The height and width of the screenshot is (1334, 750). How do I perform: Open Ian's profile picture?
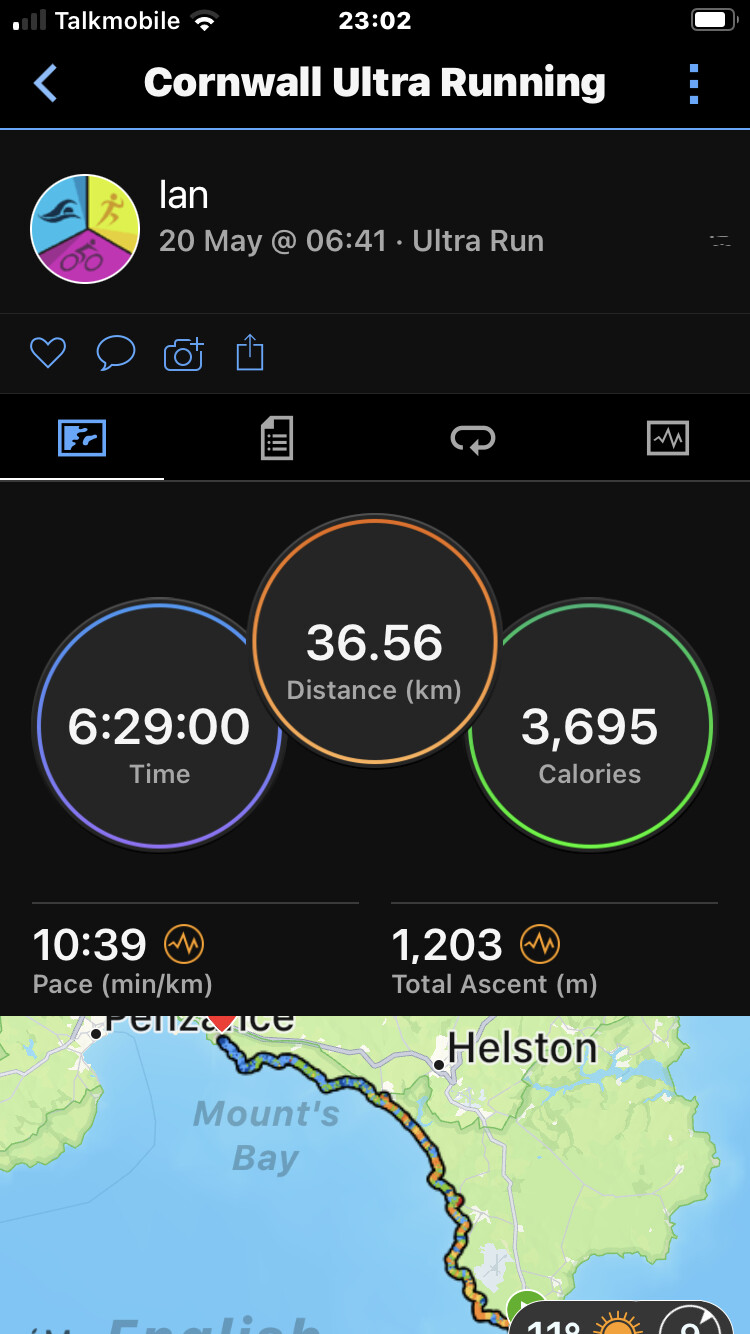tap(85, 229)
